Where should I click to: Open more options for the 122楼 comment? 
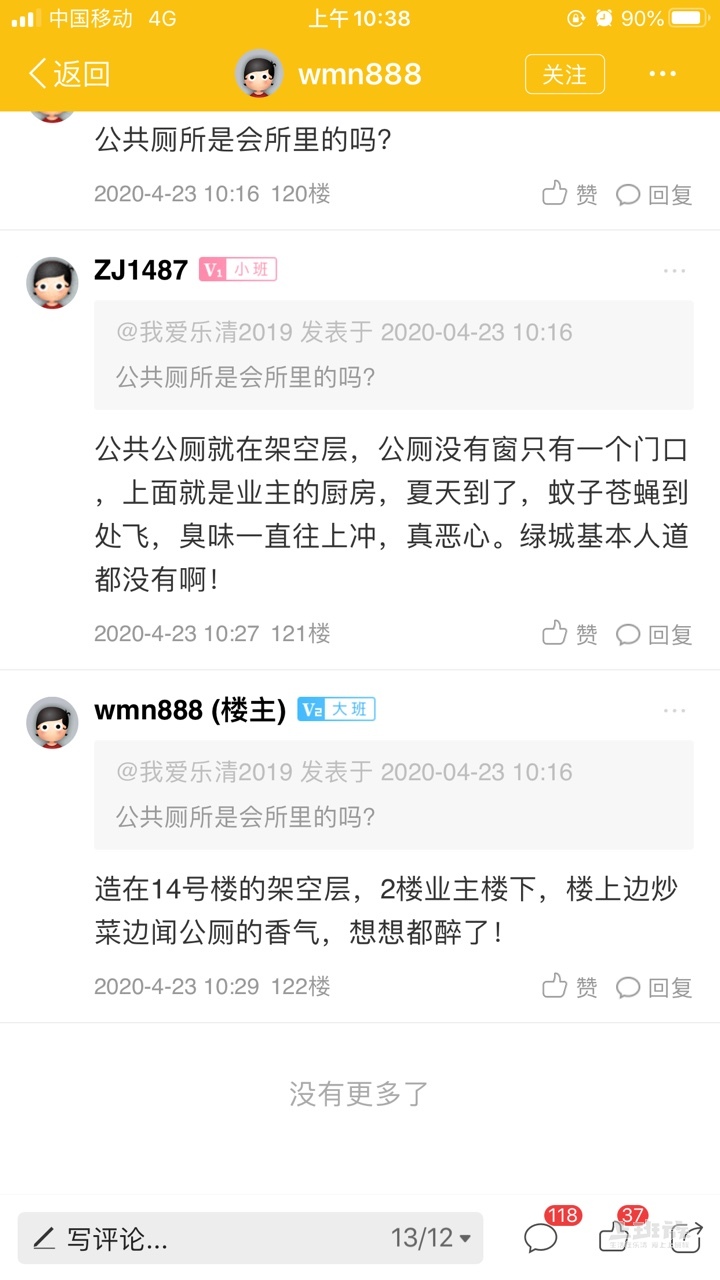[675, 711]
